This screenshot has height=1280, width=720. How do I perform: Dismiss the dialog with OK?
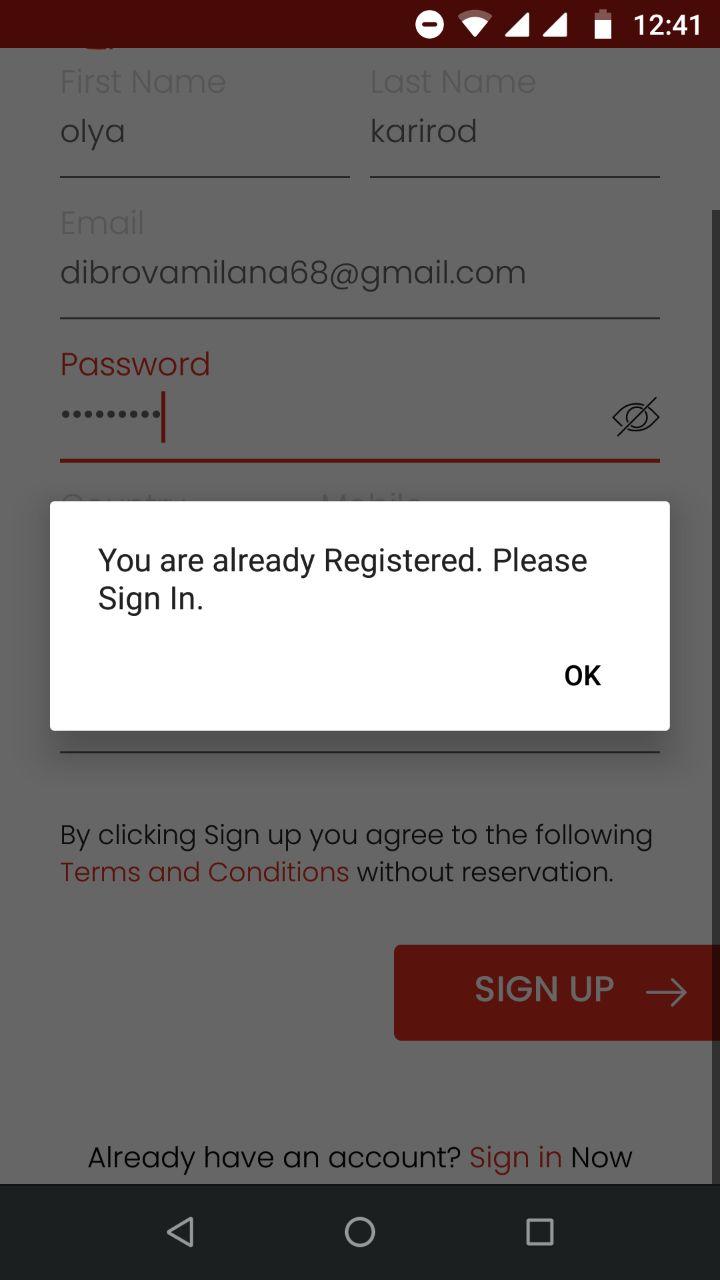[x=582, y=676]
